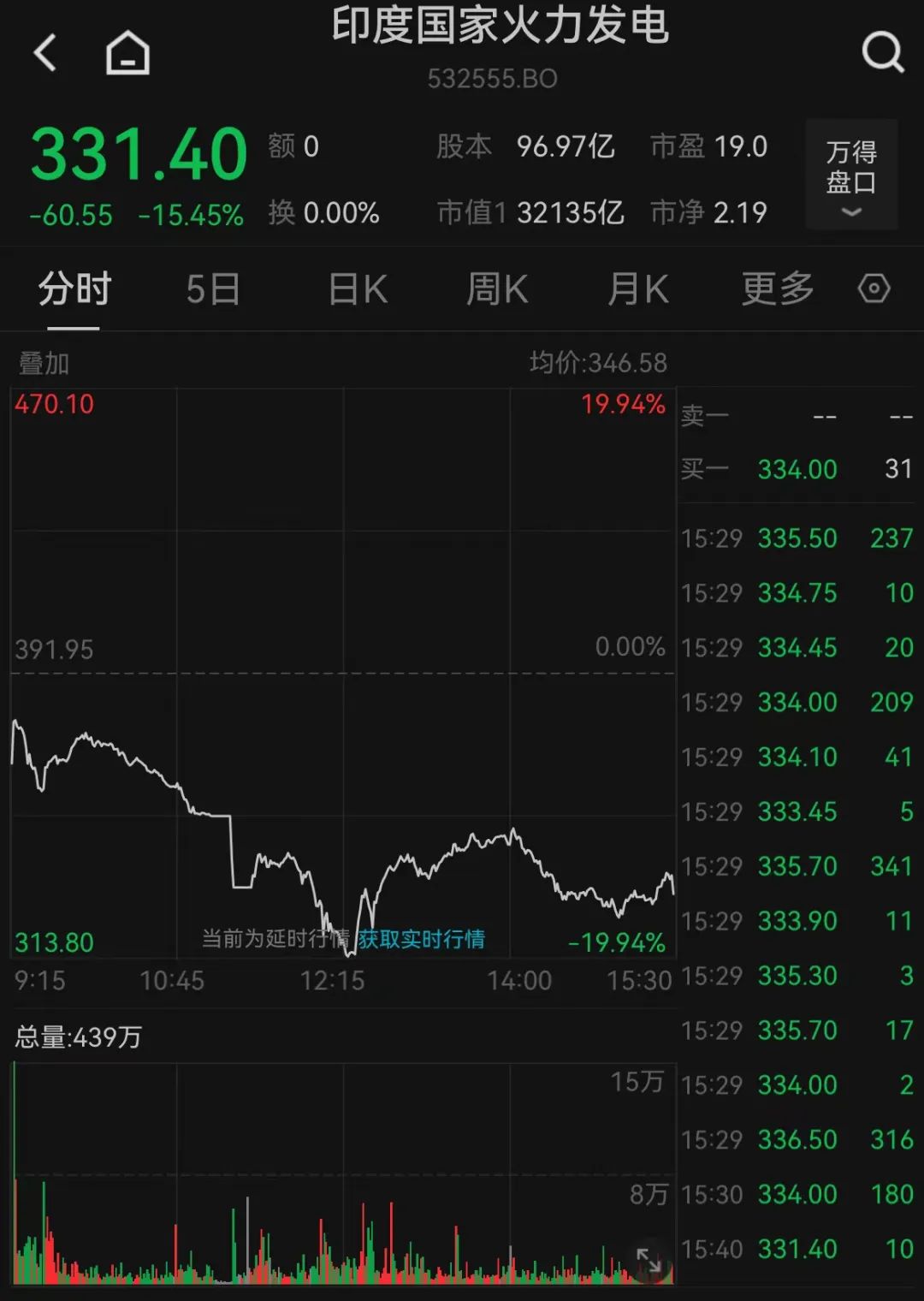924x1301 pixels.
Task: Expand the 万得盘口 panel
Action: click(x=851, y=175)
